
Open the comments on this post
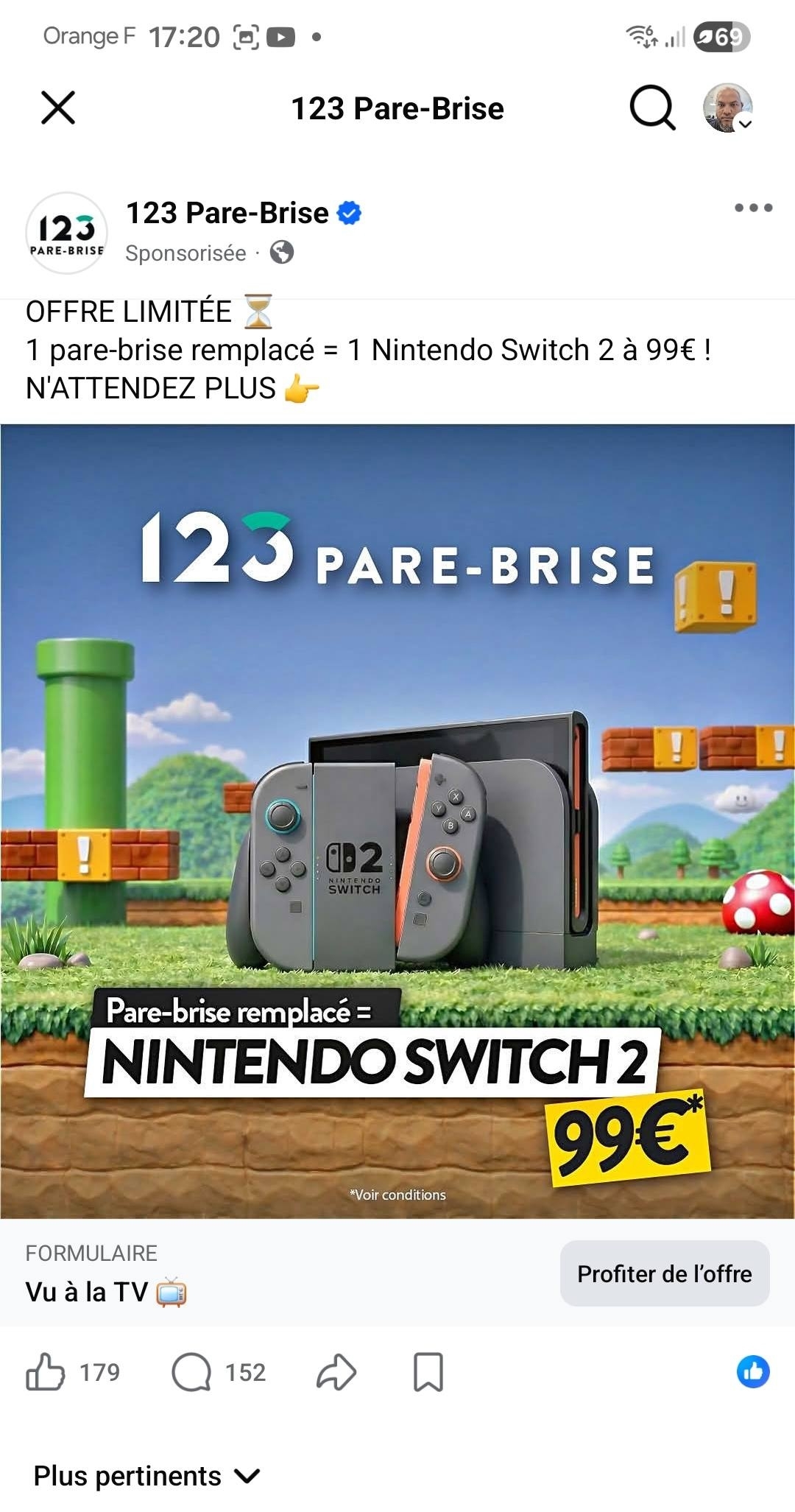[x=191, y=1372]
